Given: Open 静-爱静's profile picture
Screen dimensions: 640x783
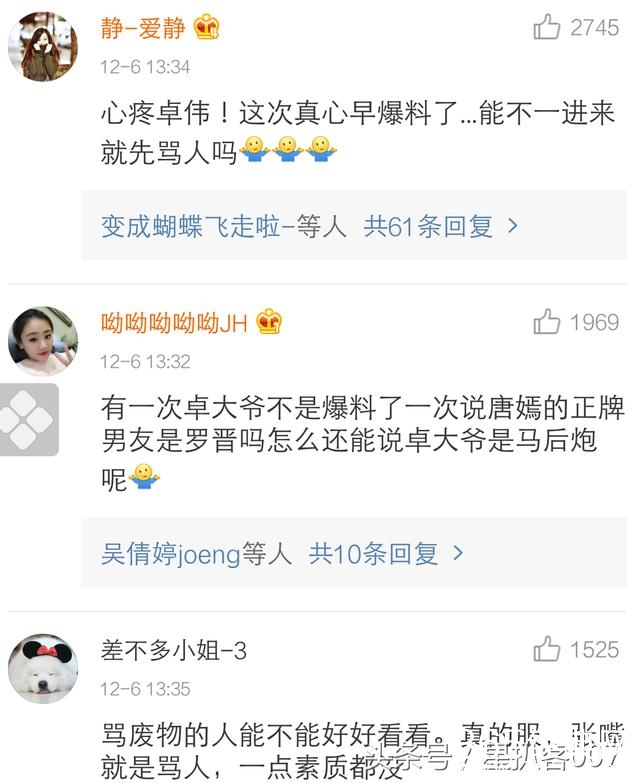Looking at the screenshot, I should (x=43, y=46).
